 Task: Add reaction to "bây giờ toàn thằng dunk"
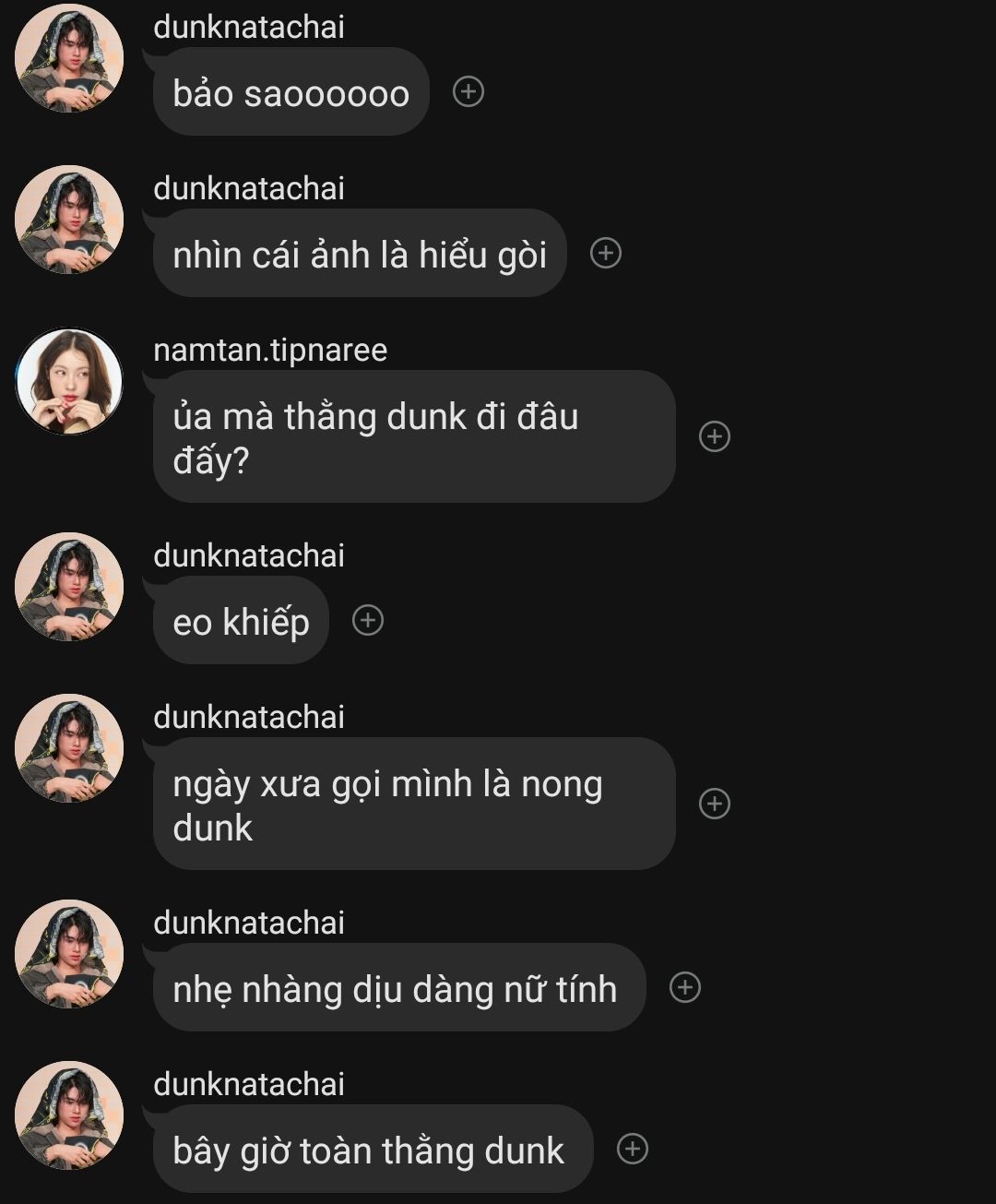pyautogui.click(x=633, y=1149)
